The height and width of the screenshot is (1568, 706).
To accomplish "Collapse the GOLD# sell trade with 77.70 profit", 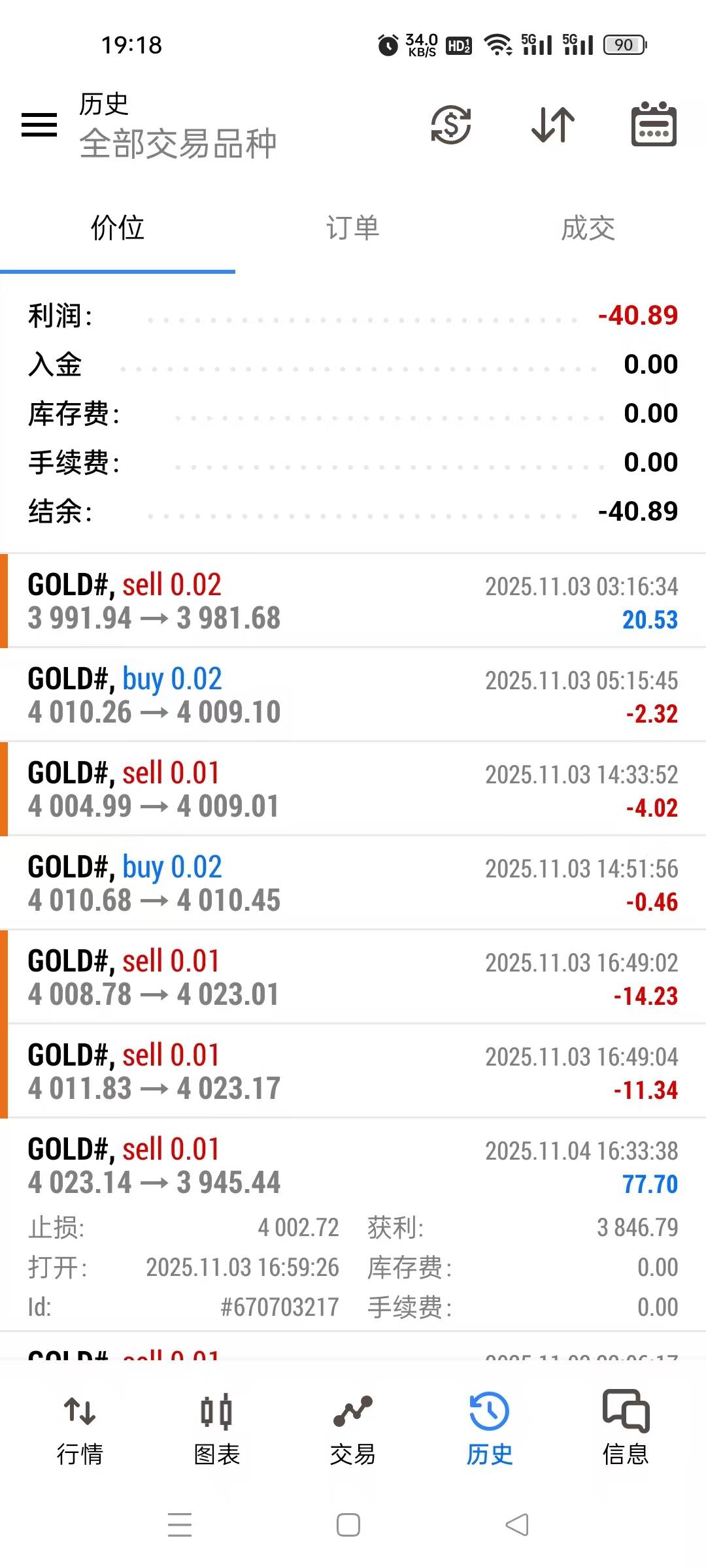I will click(353, 1167).
